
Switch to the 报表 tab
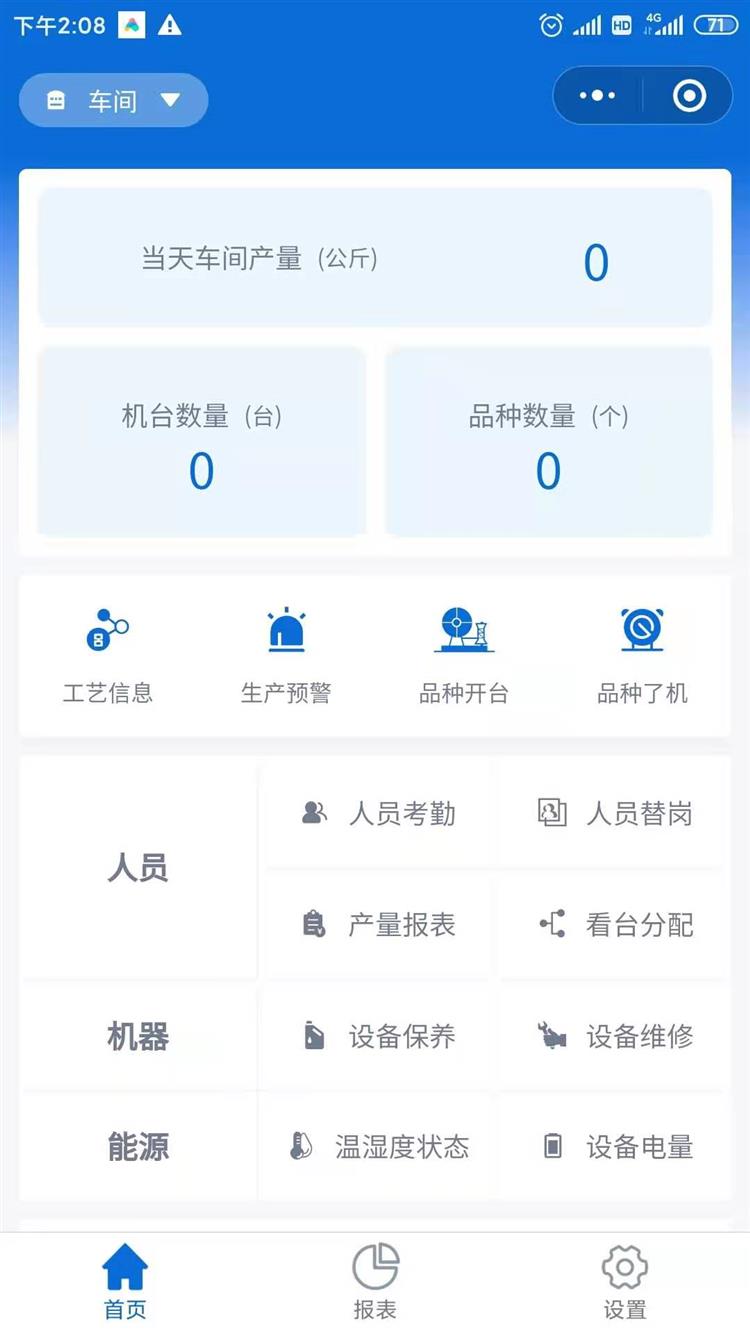click(x=375, y=1282)
